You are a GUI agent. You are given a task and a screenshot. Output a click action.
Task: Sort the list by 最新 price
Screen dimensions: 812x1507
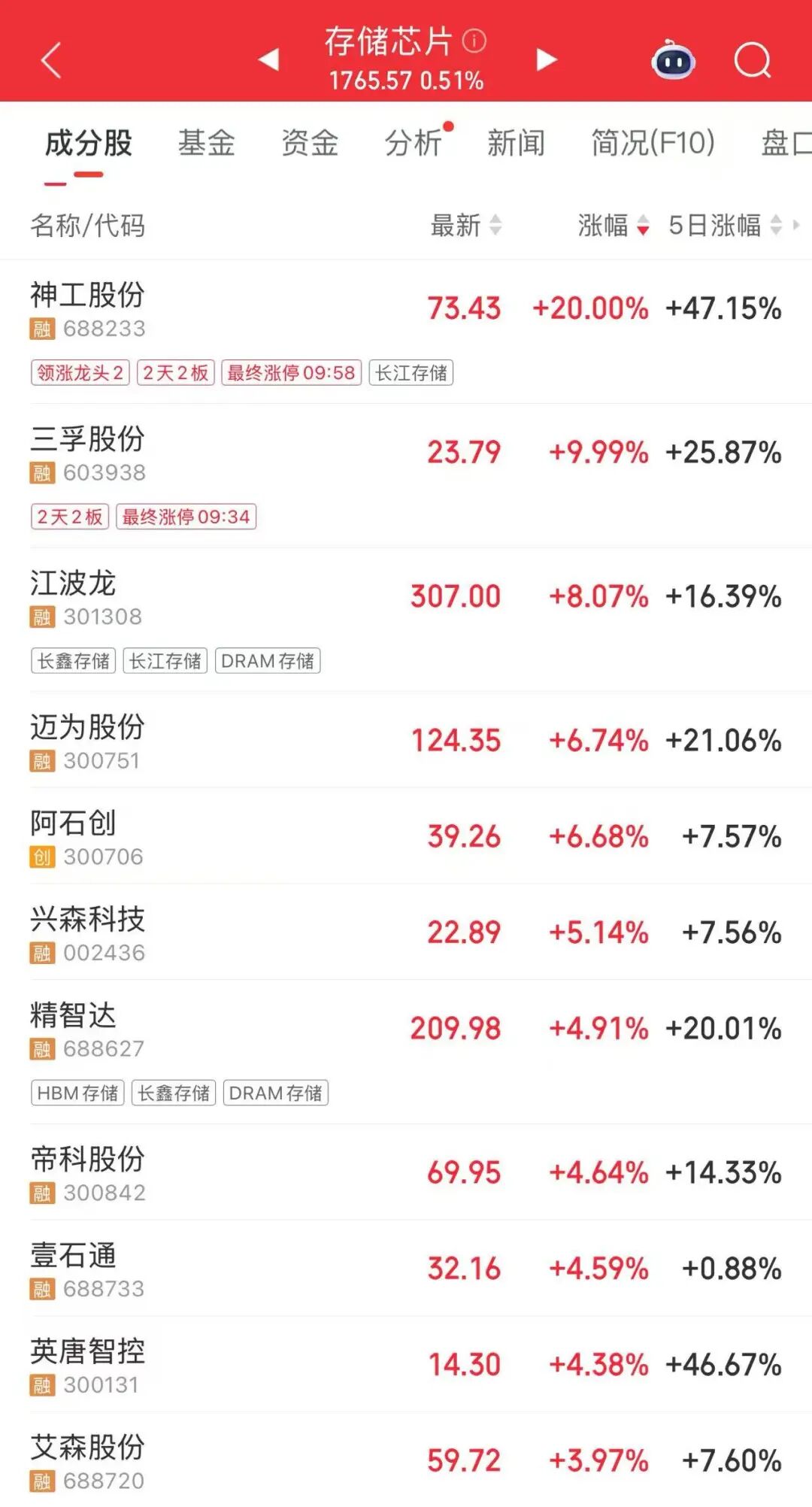[466, 225]
